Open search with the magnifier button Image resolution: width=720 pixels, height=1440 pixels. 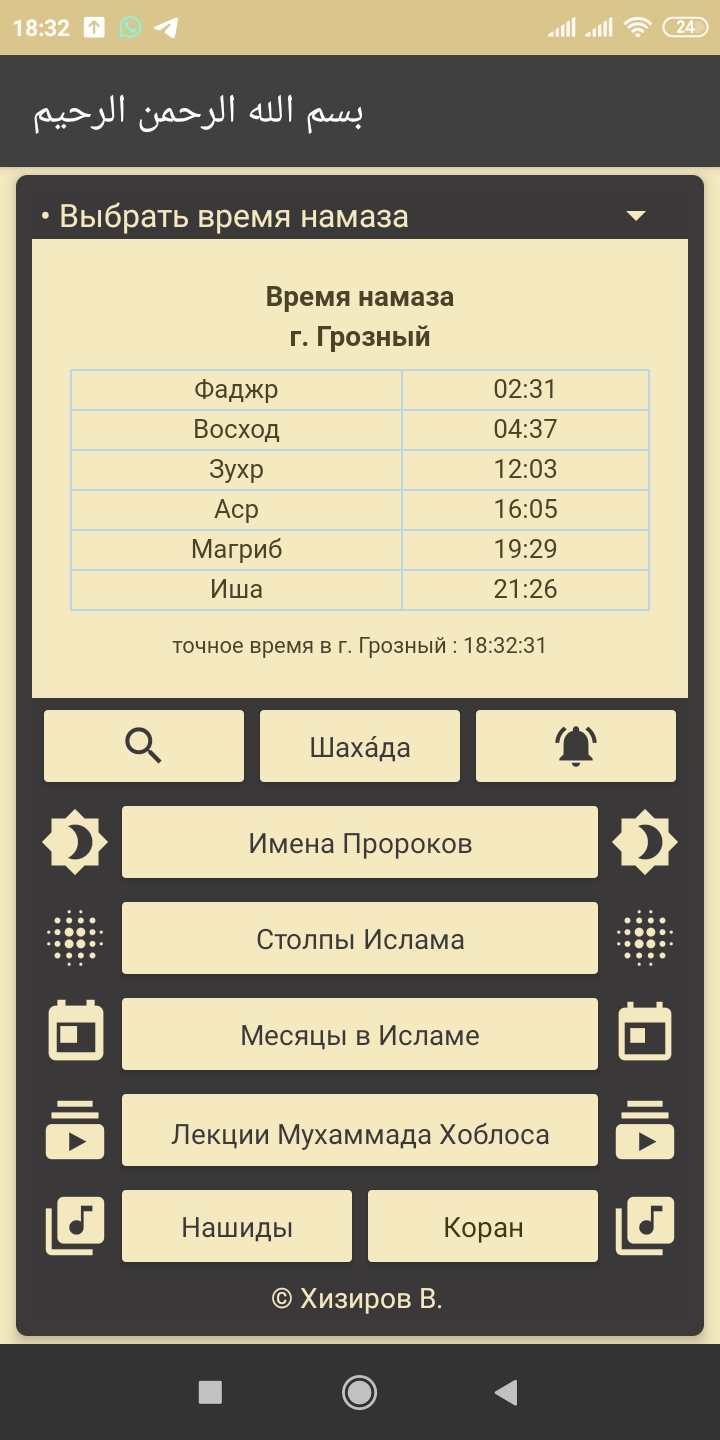click(144, 746)
